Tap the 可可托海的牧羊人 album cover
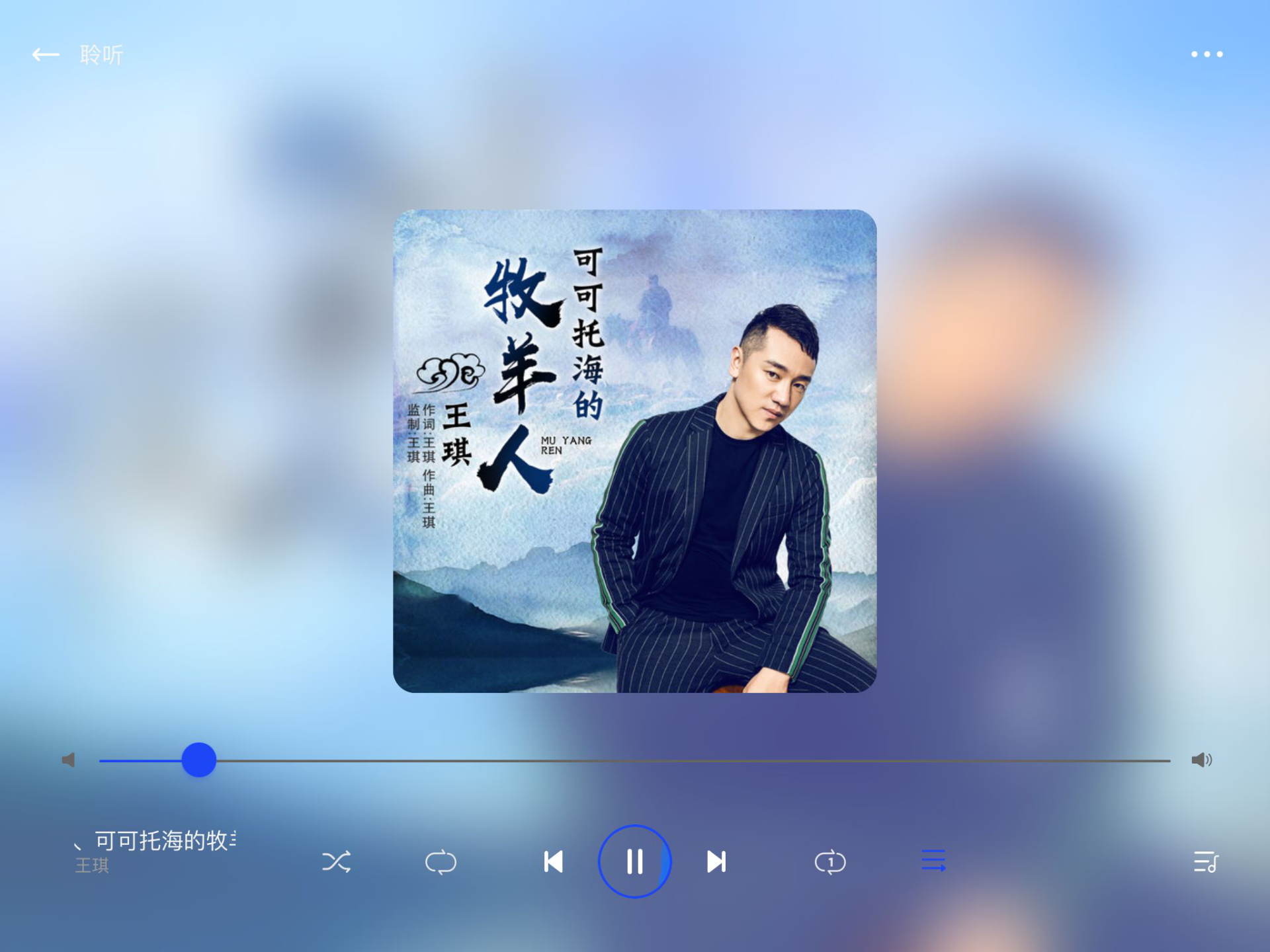 click(x=634, y=451)
